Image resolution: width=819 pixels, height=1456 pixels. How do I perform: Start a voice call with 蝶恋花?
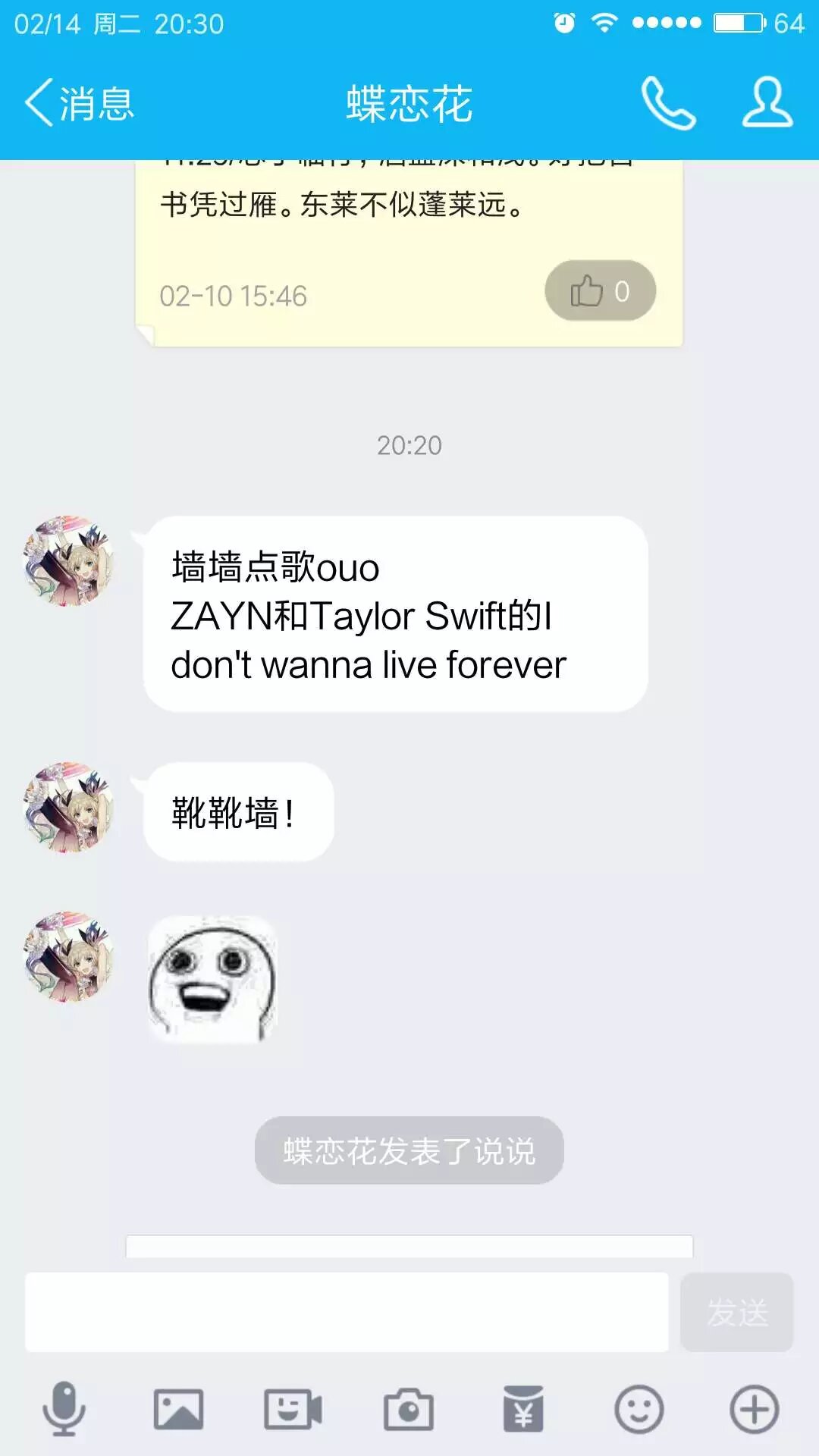tap(667, 103)
